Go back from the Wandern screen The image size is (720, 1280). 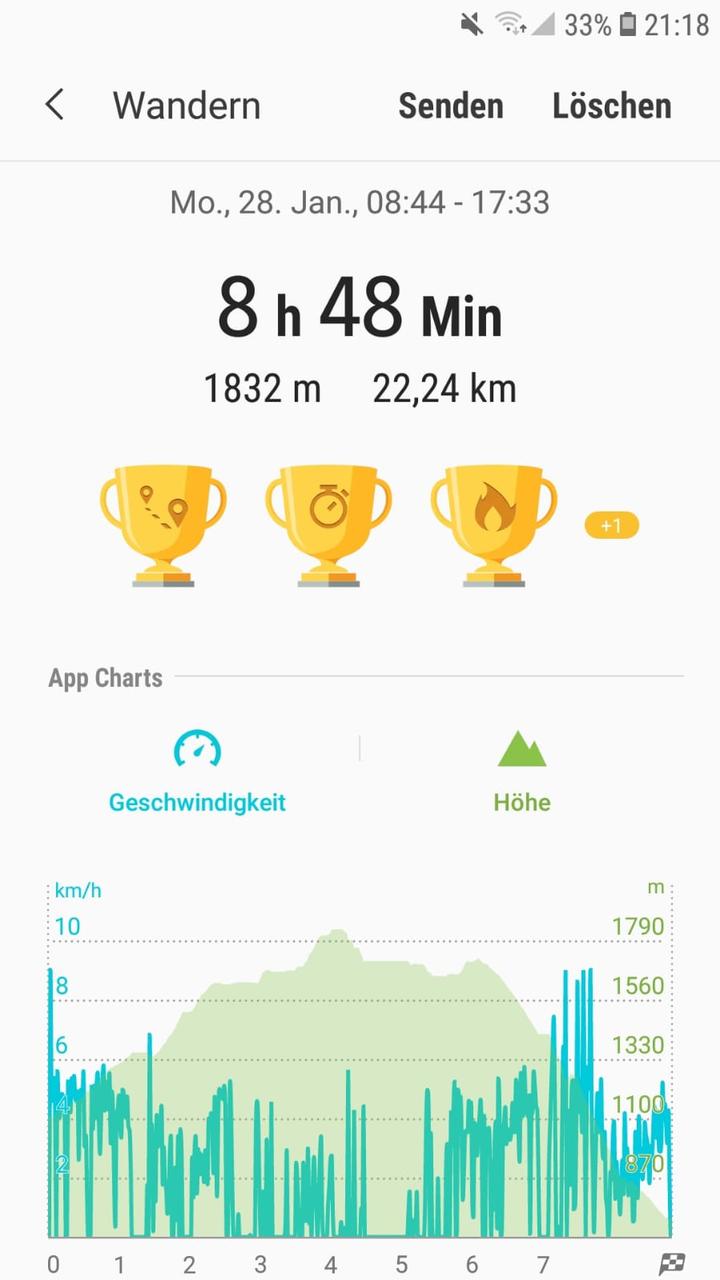[x=55, y=105]
